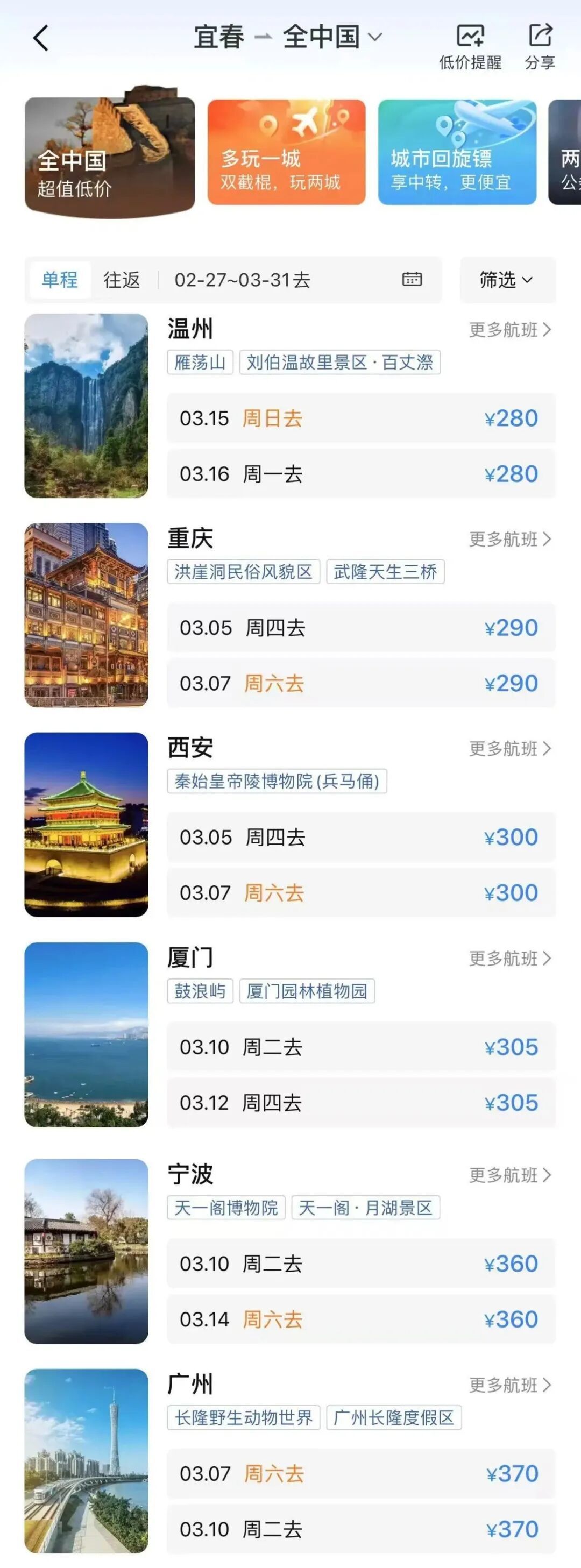
Task: Open the 低价提醒 price alert
Action: (x=470, y=46)
